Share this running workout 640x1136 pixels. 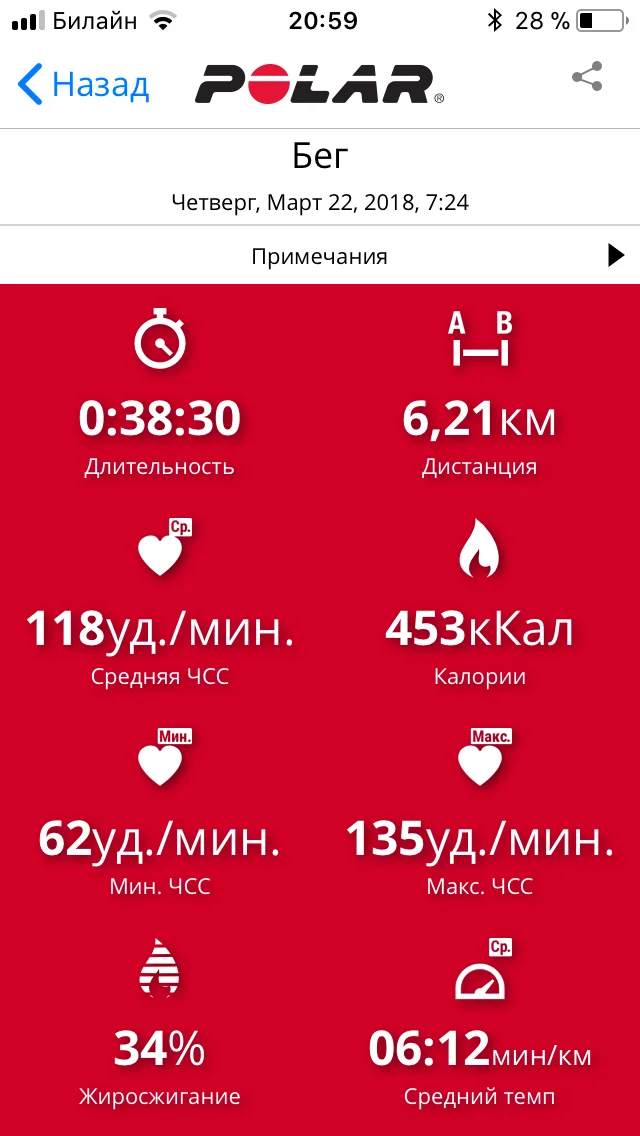pos(586,77)
